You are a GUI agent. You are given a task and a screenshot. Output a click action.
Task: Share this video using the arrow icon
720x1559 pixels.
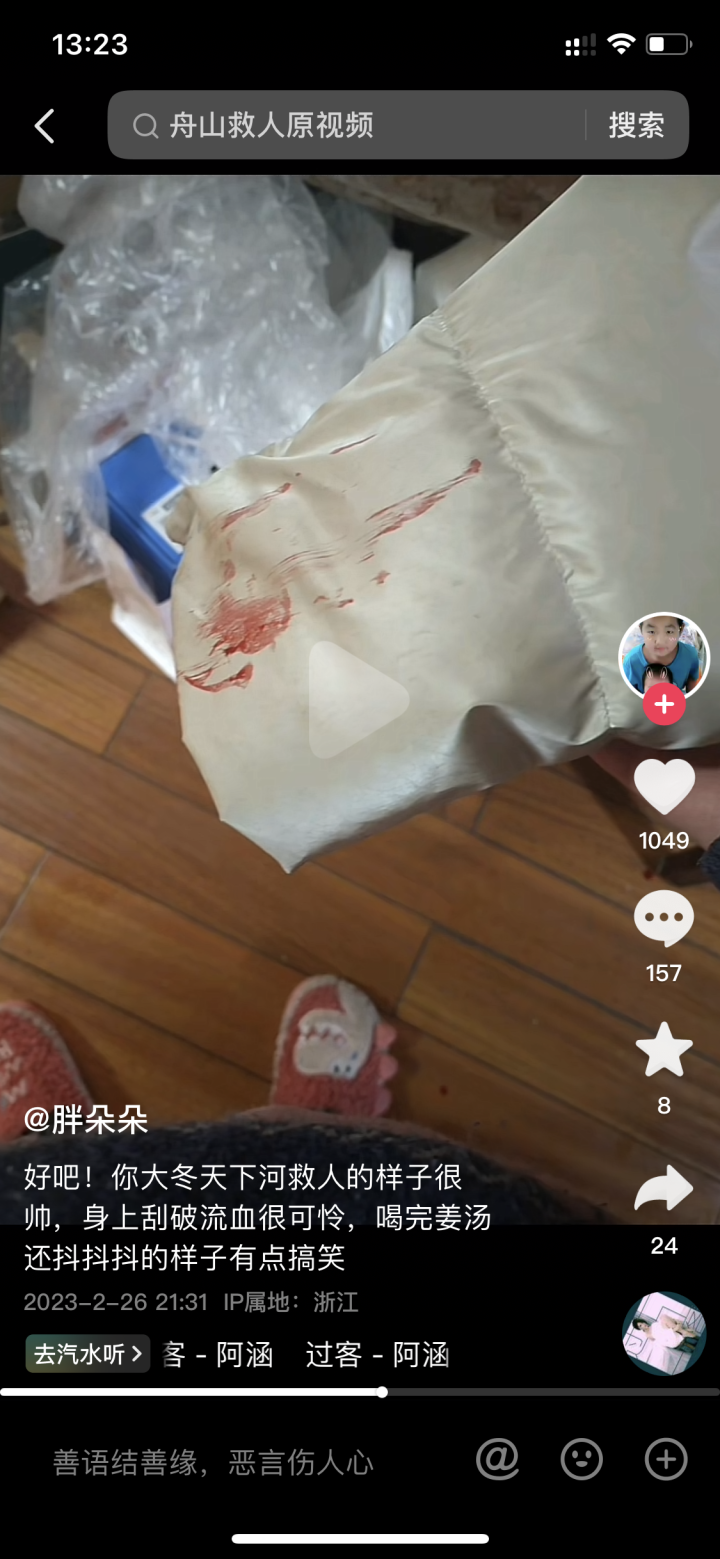664,1188
